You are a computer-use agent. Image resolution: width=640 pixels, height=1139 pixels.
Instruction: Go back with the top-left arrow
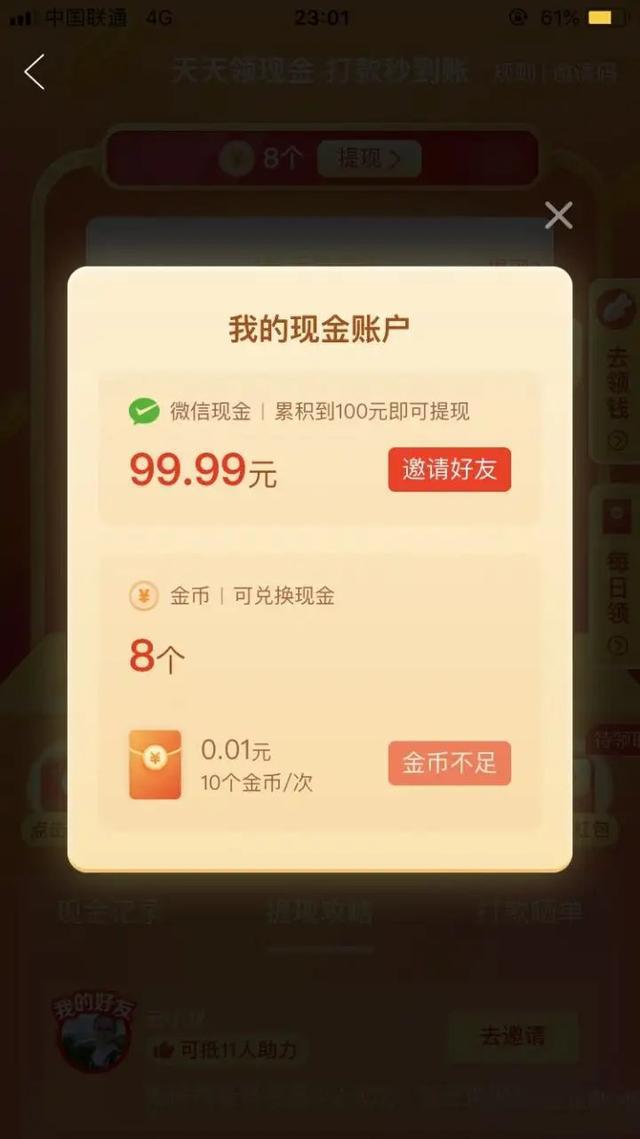(35, 72)
